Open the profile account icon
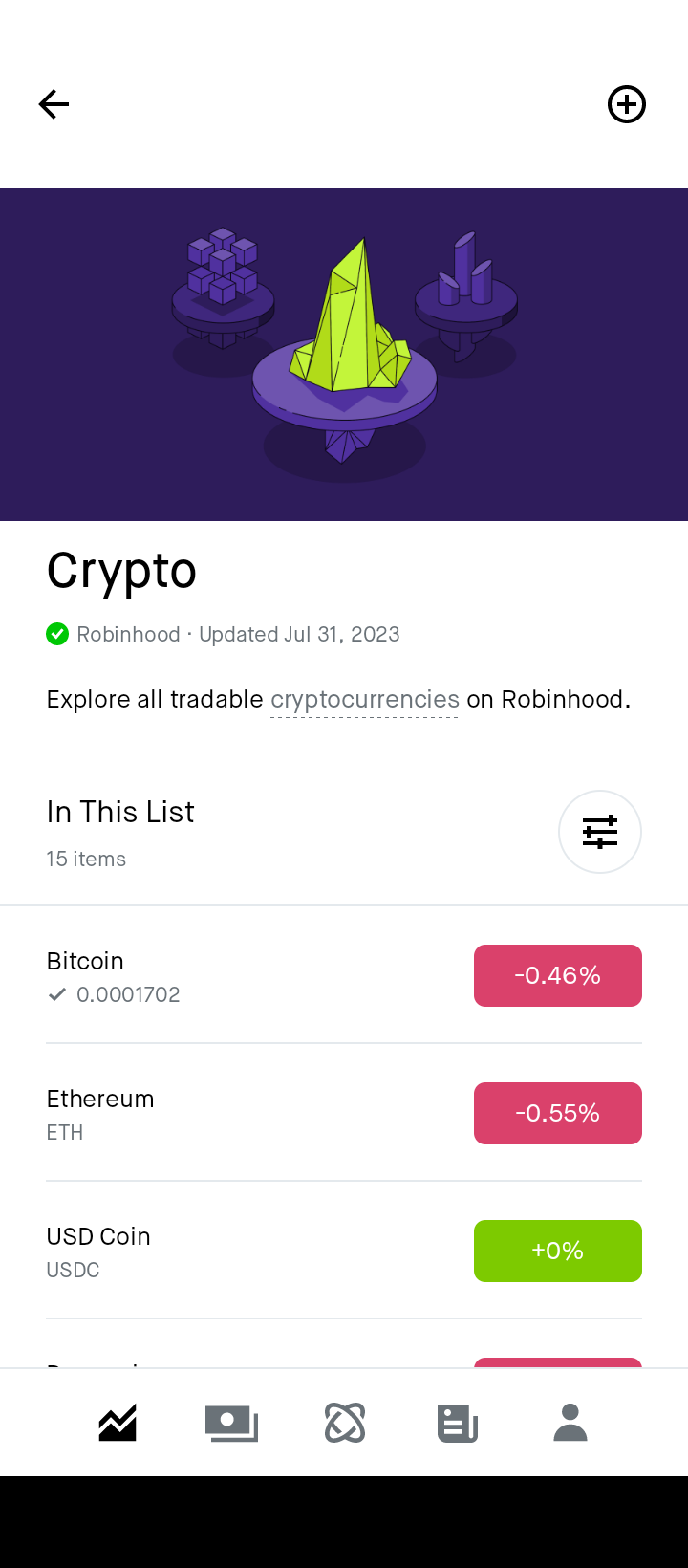This screenshot has height=1568, width=688. pos(570,1423)
